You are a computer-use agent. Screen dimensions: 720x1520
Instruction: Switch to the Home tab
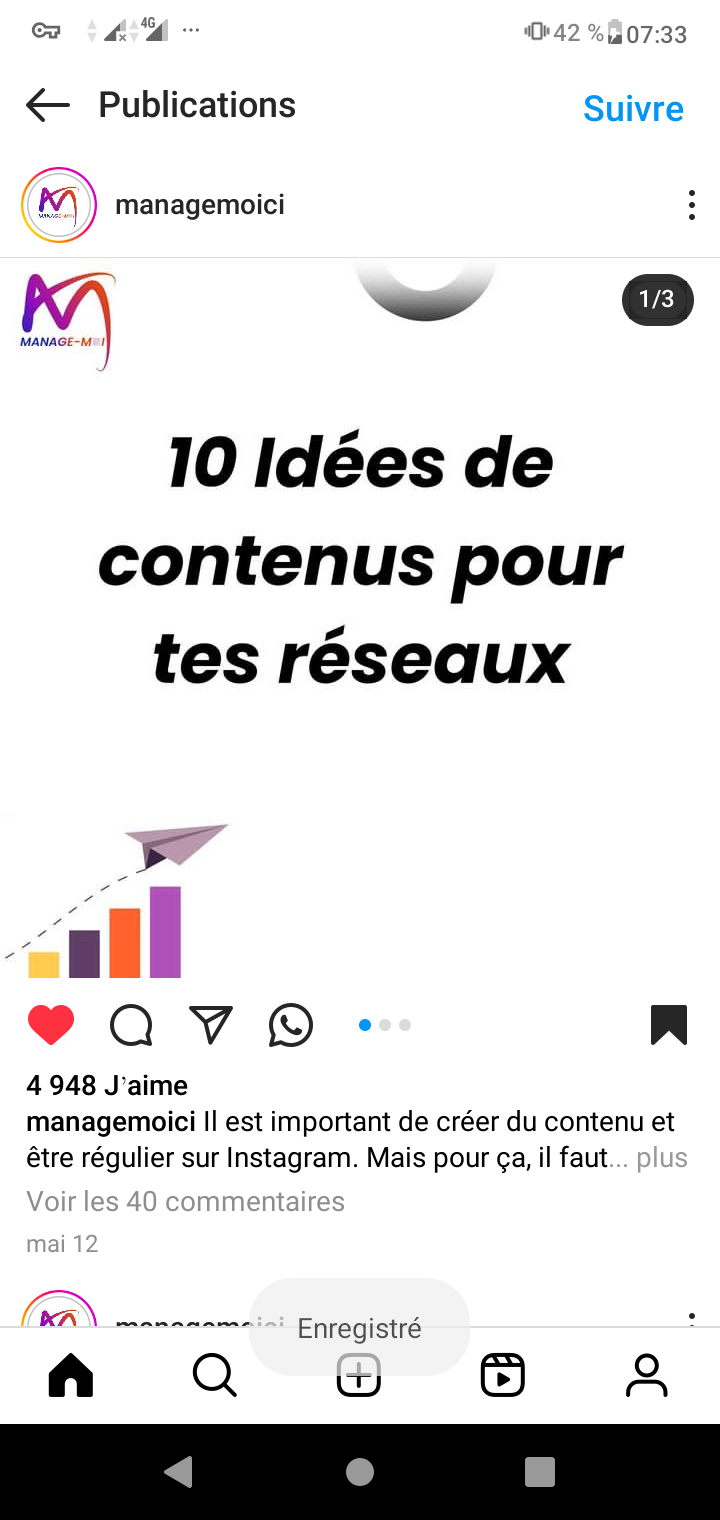[71, 1375]
